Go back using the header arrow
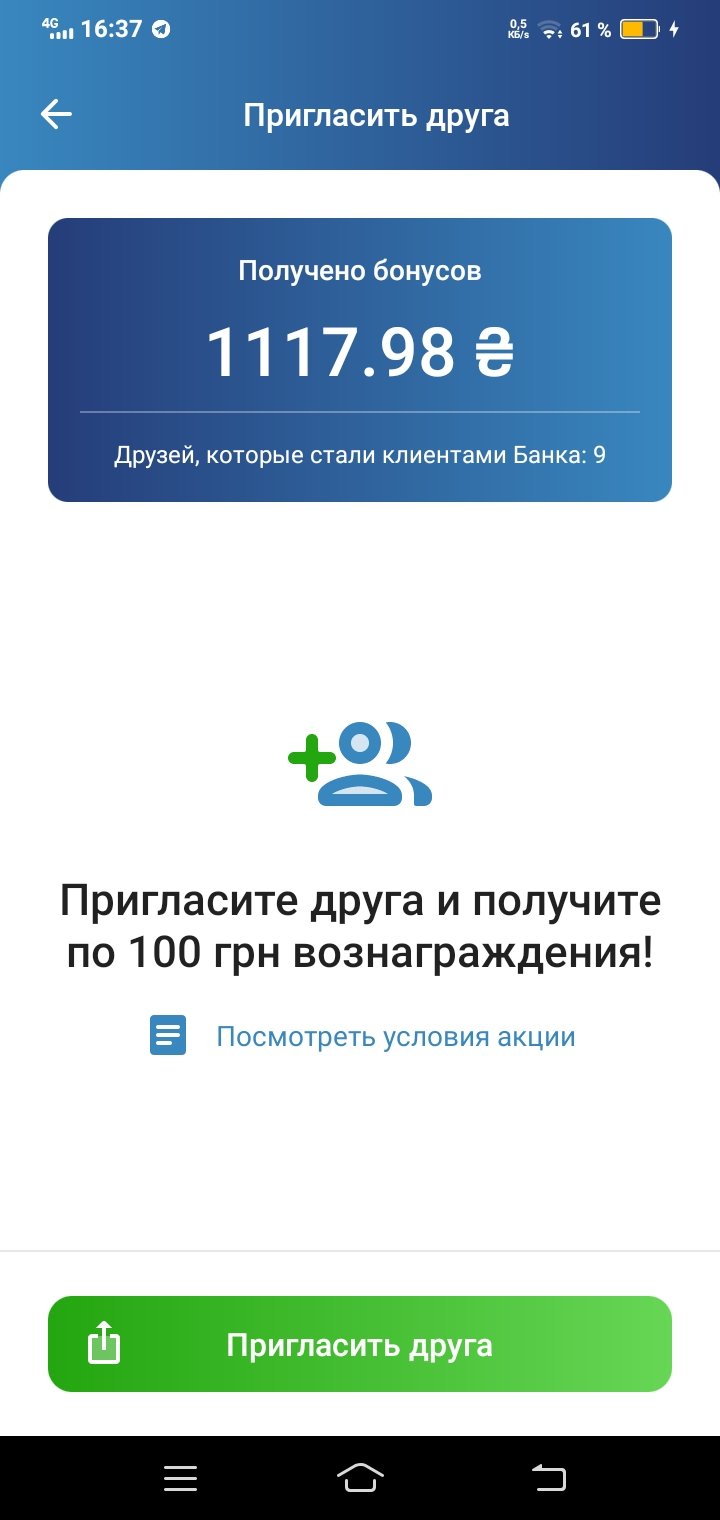The image size is (720, 1520). coord(56,115)
